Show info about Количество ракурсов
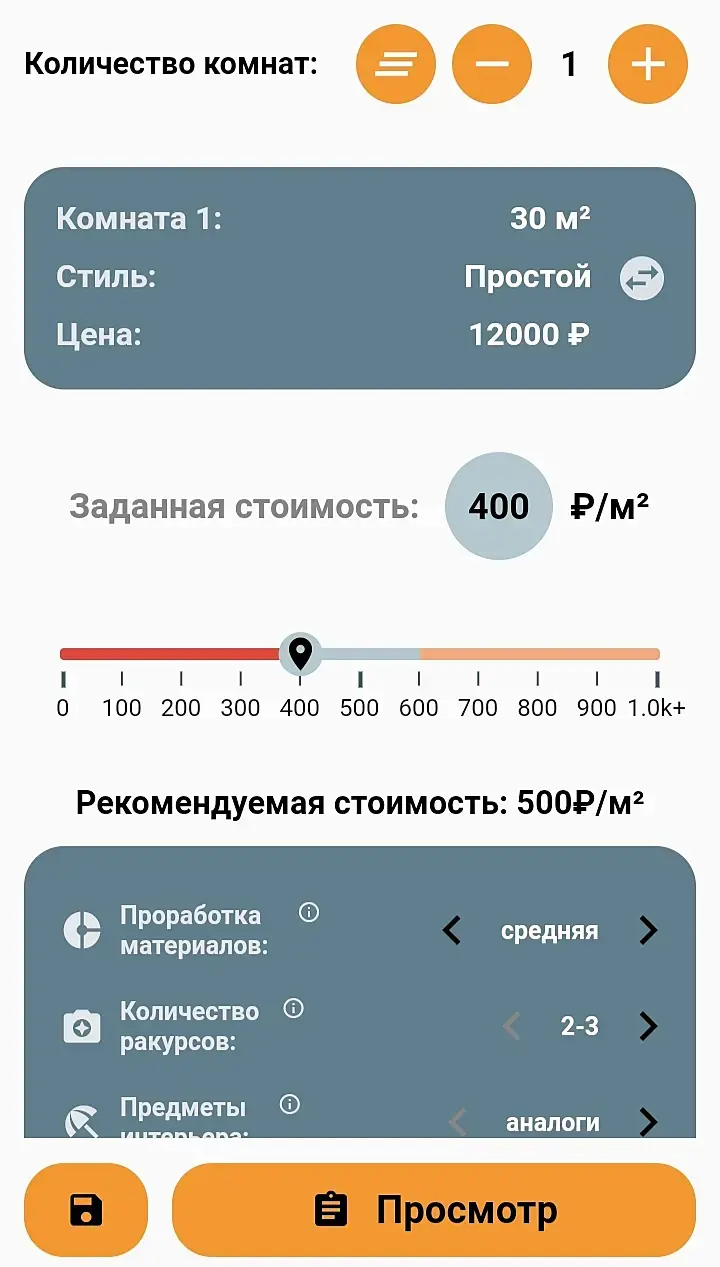This screenshot has width=720, height=1267. [x=293, y=1008]
